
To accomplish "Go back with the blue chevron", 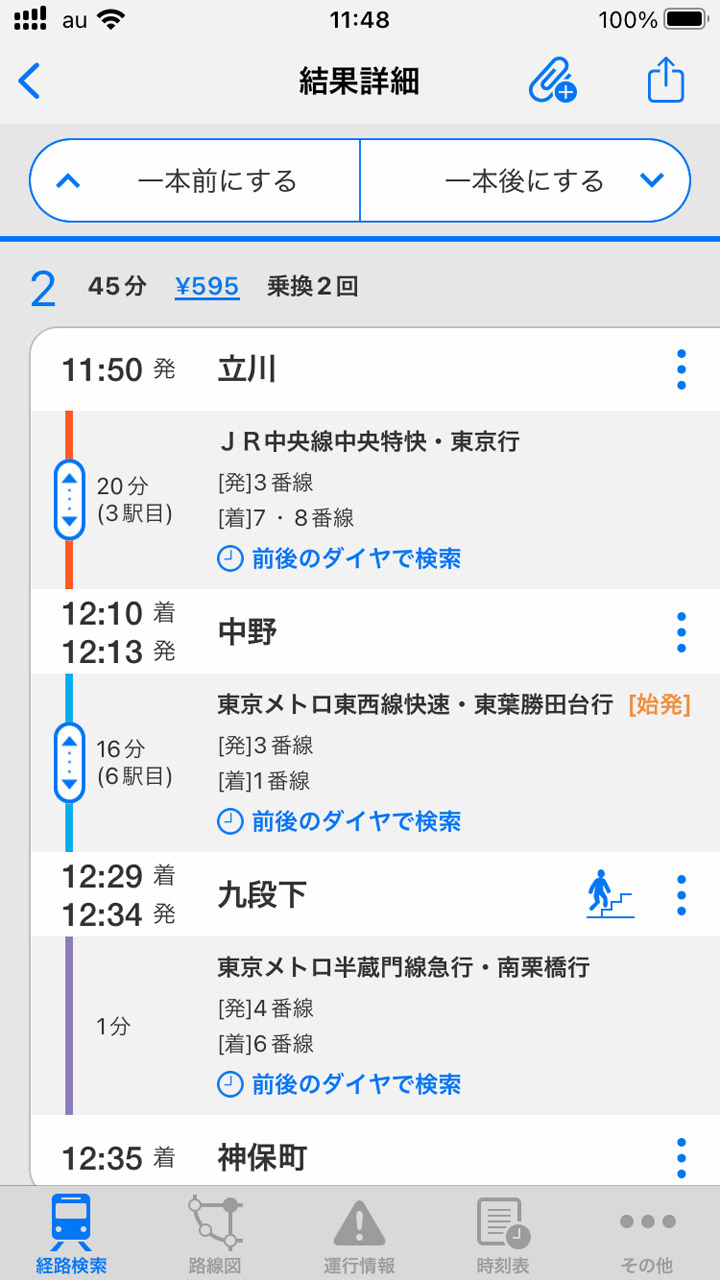I will pos(28,80).
